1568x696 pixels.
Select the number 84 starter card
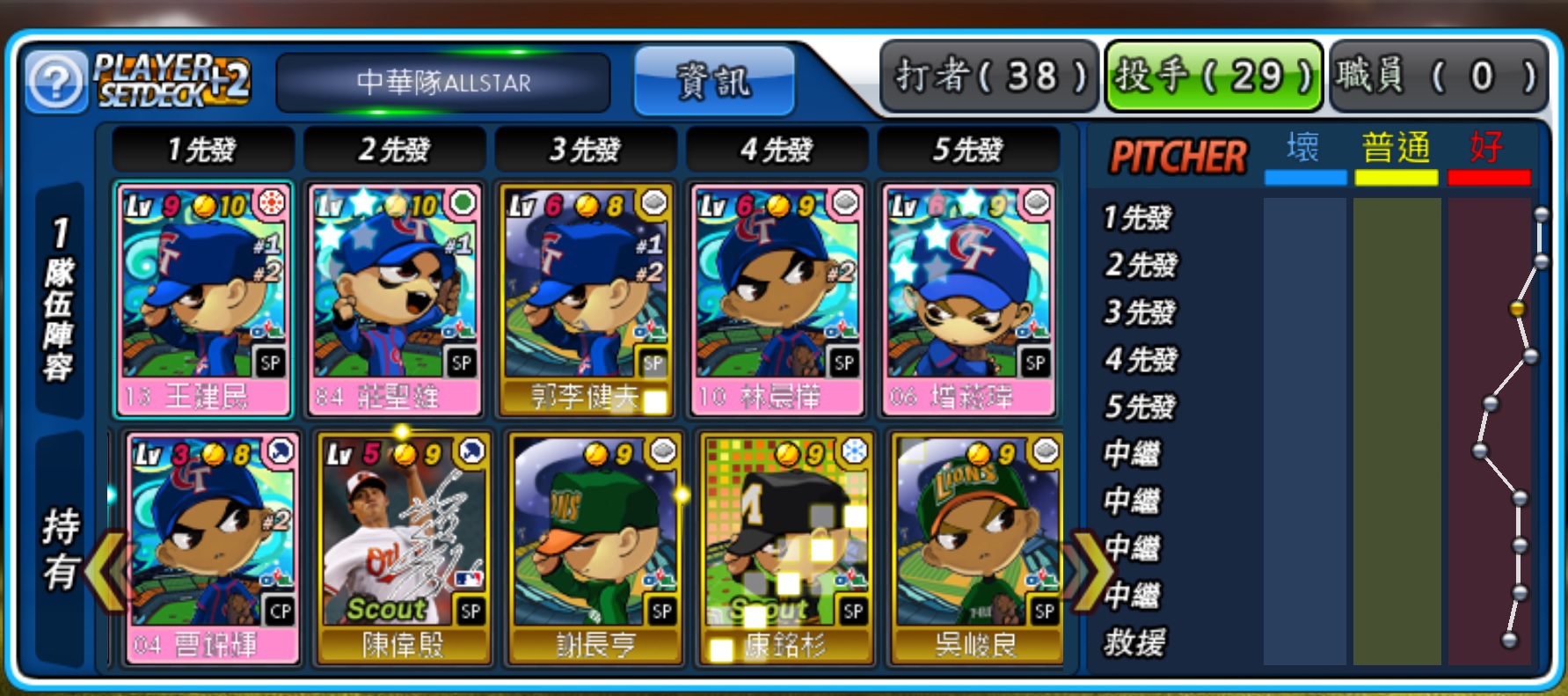click(395, 299)
